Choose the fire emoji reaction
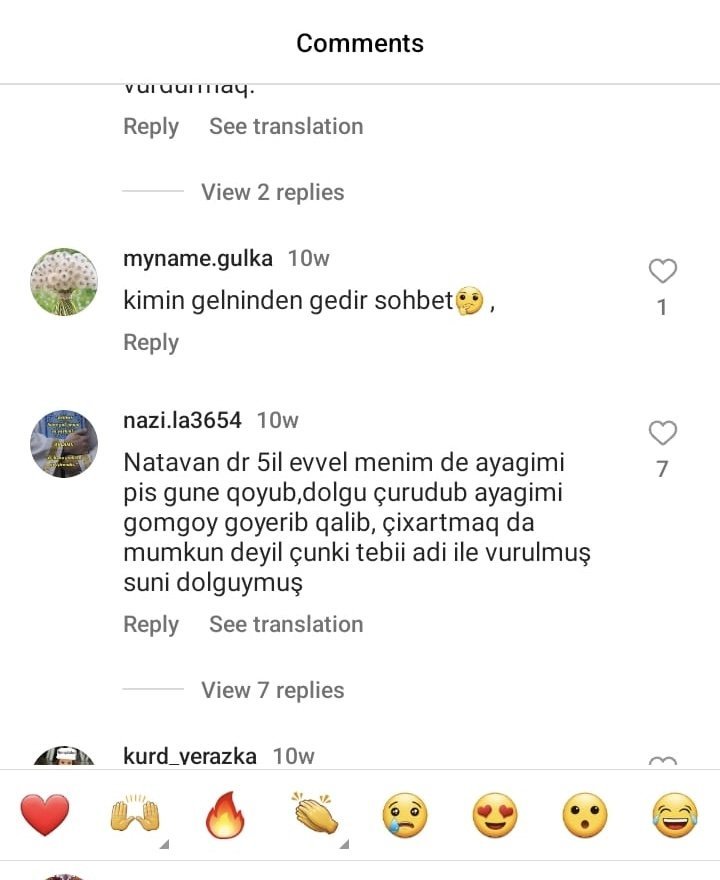720x880 pixels. point(225,816)
